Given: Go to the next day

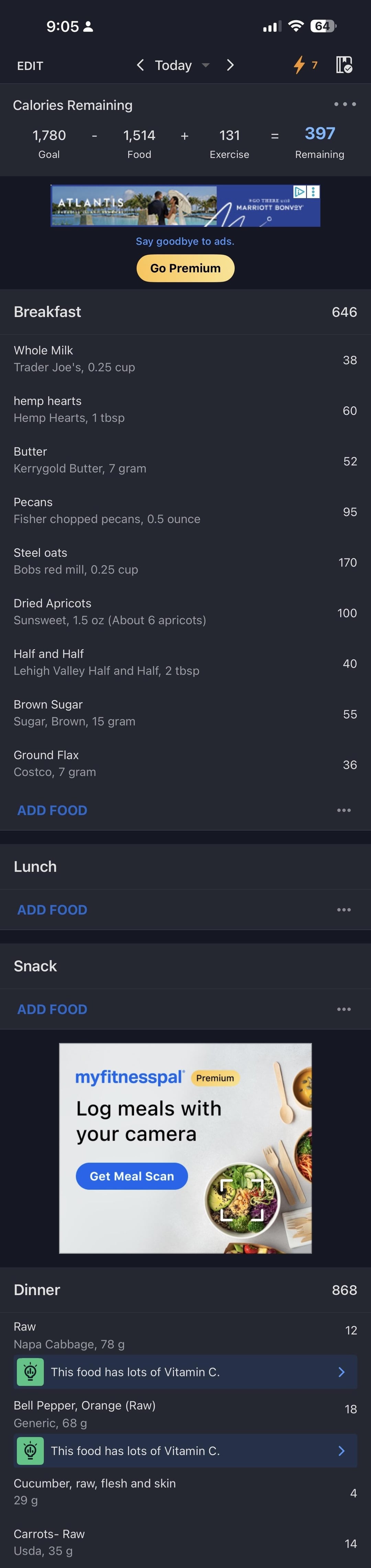Looking at the screenshot, I should (230, 65).
